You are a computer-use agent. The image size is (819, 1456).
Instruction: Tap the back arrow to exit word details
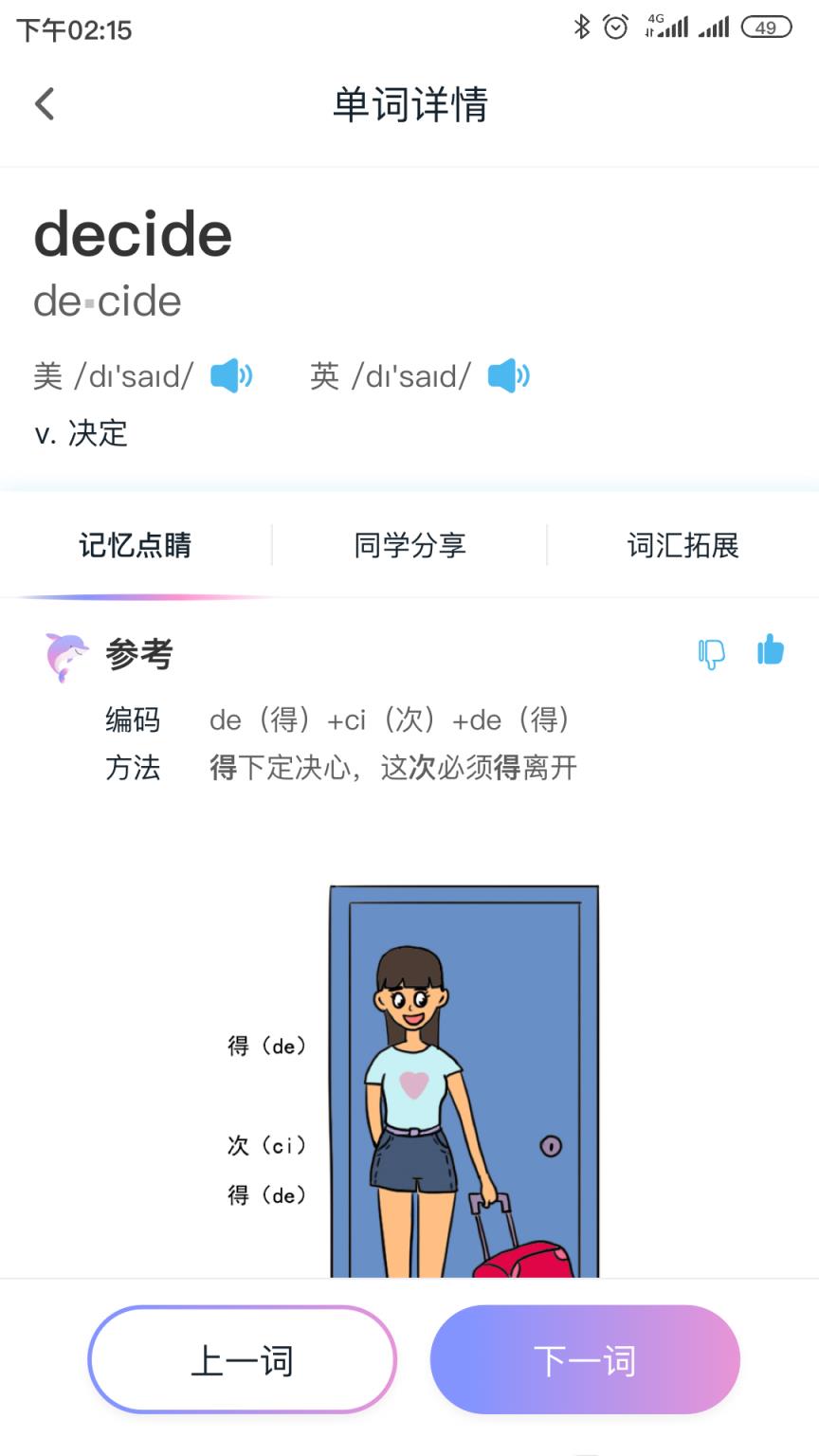(x=44, y=104)
